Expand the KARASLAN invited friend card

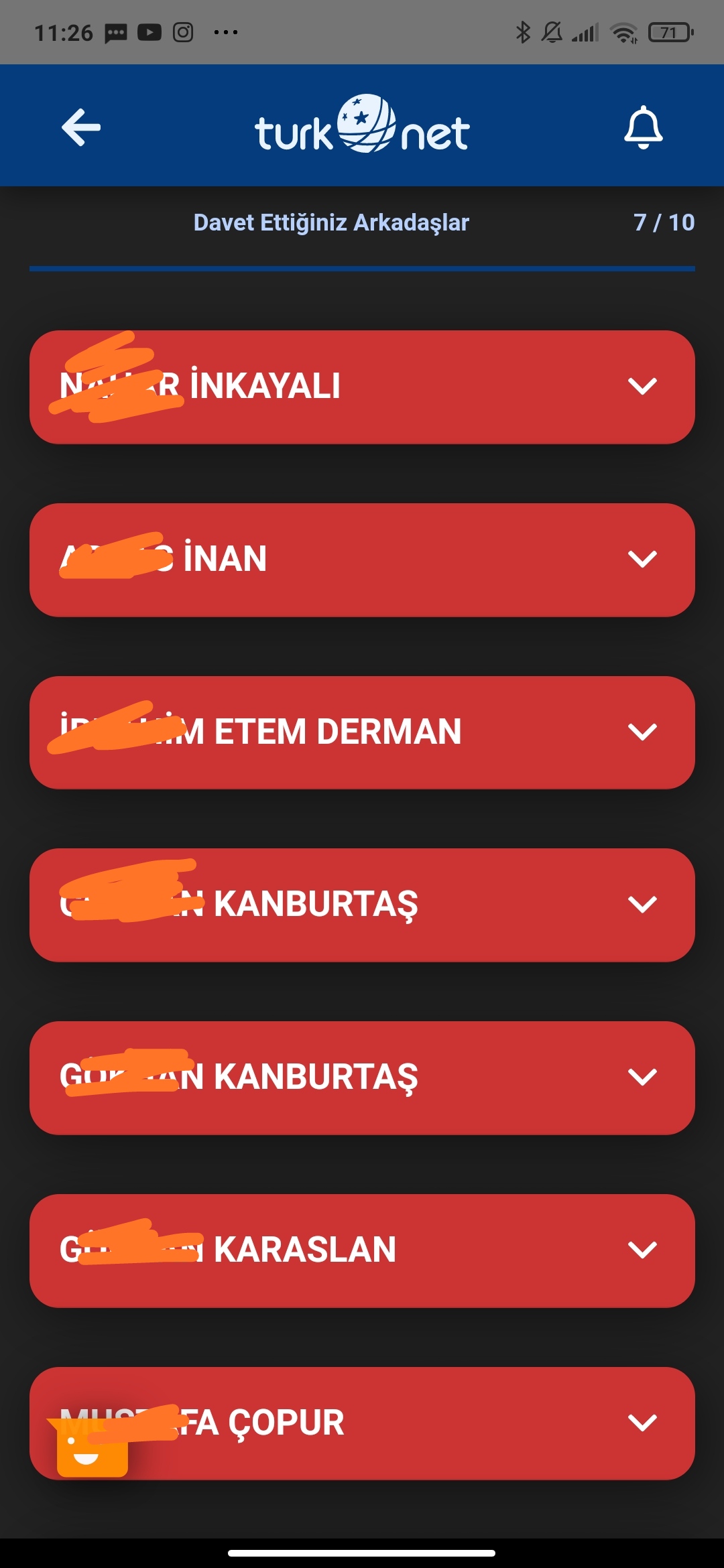pos(362,1250)
